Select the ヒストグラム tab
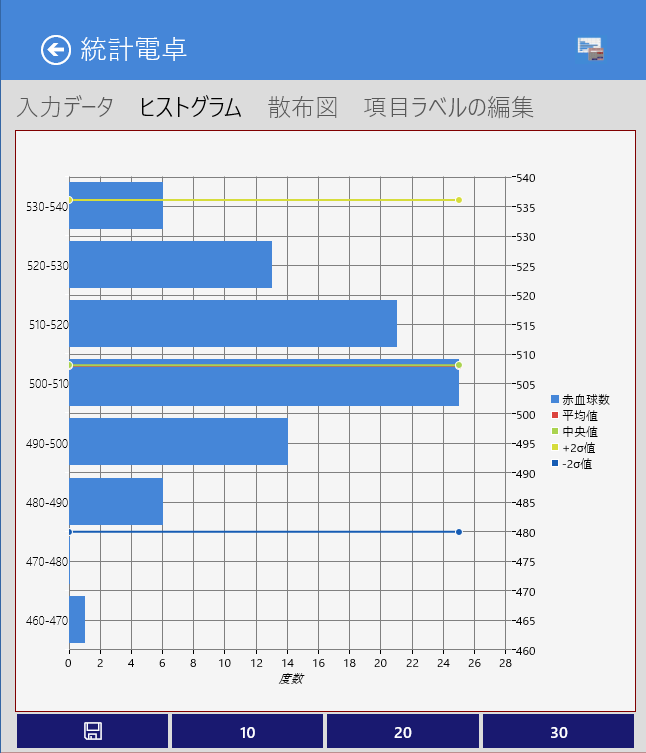This screenshot has height=753, width=646. tap(190, 107)
